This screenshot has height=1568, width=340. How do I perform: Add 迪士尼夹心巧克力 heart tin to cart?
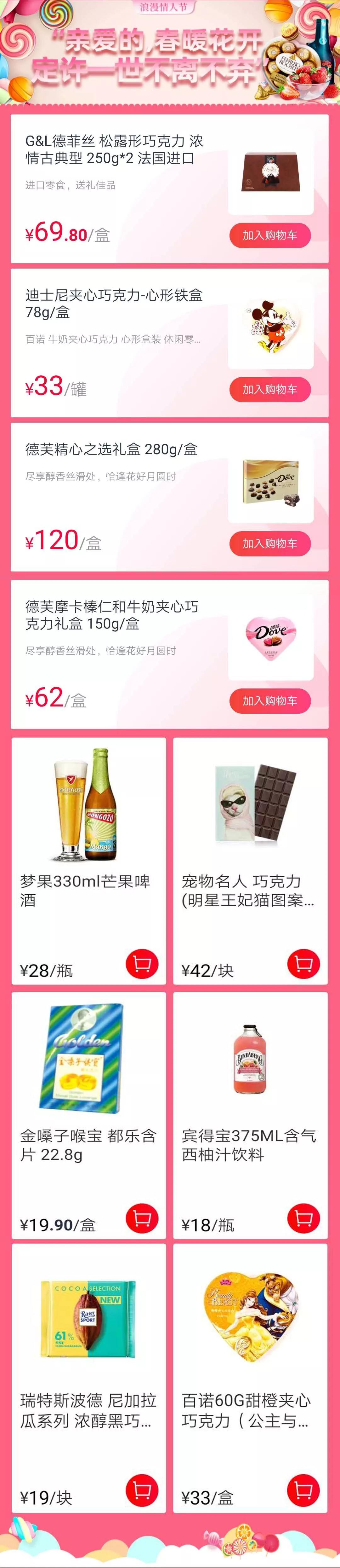click(269, 390)
